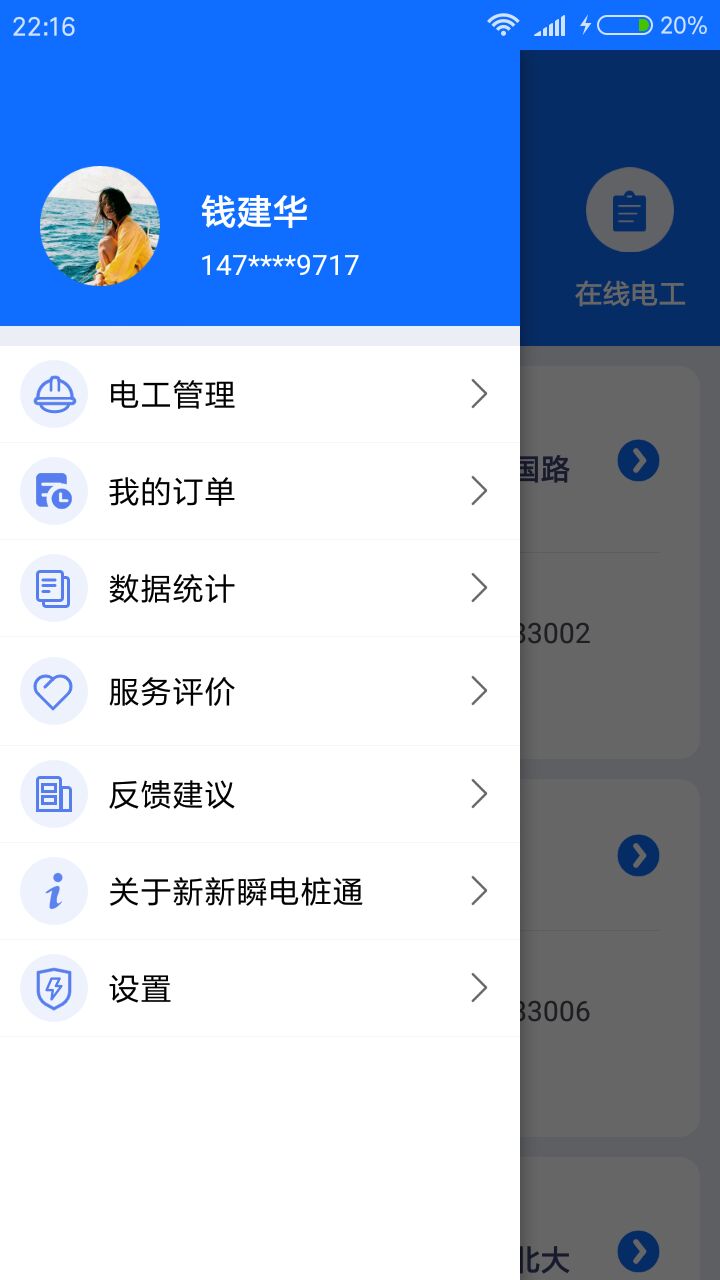Tap the 在线电工 label

coord(629,292)
